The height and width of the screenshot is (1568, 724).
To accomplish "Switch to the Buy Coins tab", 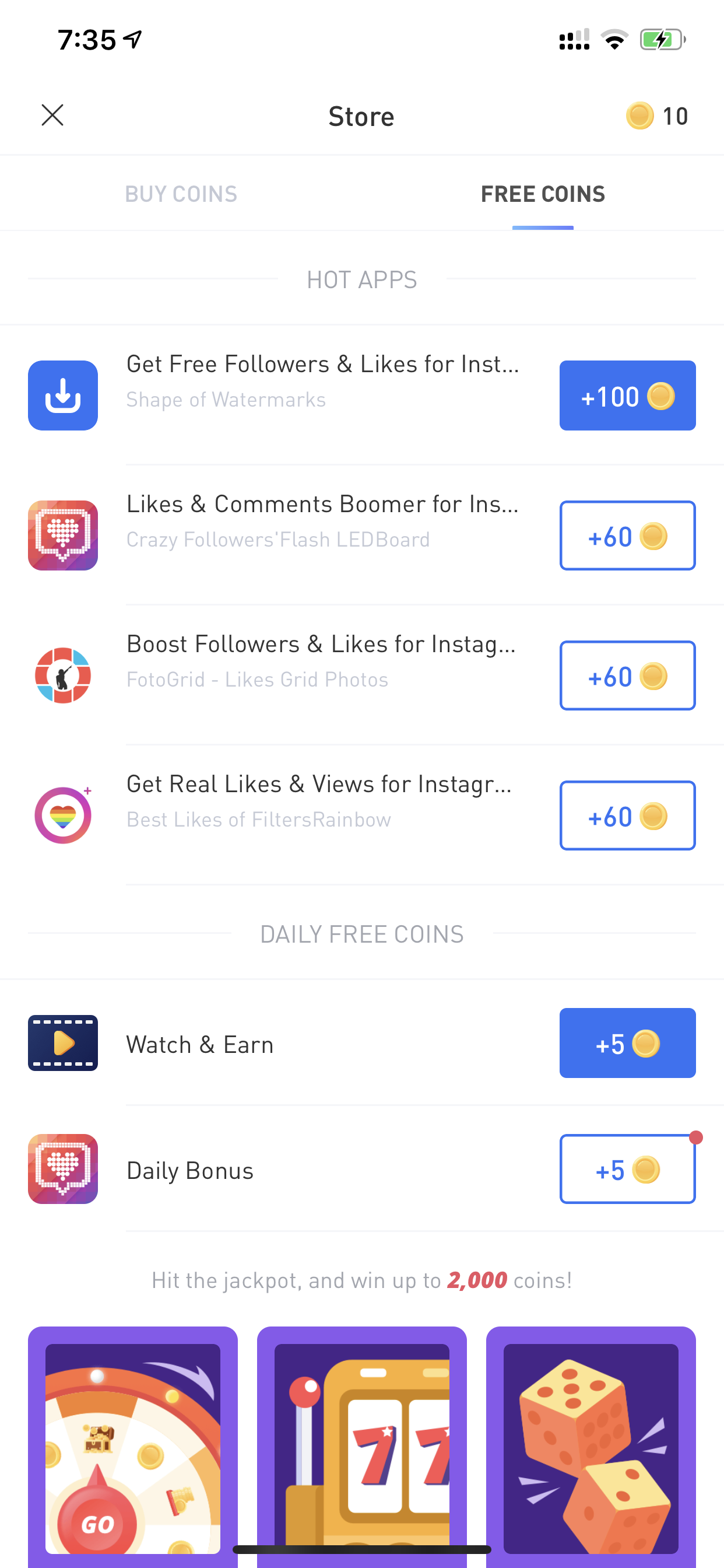I will click(181, 194).
